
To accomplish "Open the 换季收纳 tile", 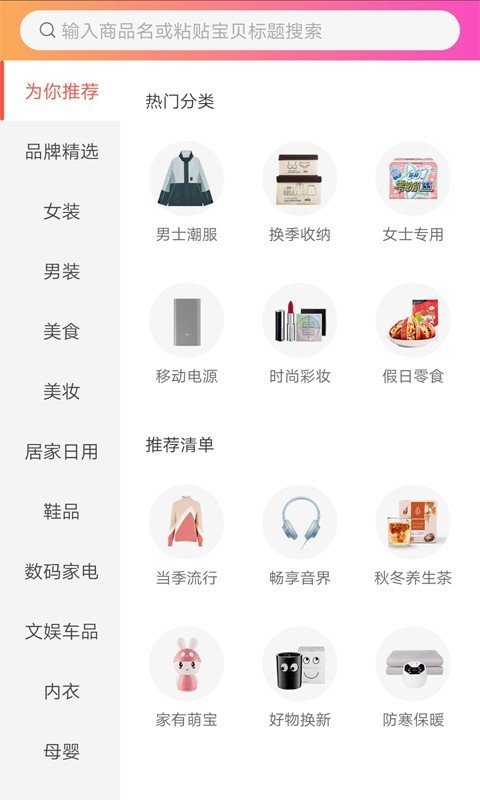I will [x=299, y=193].
